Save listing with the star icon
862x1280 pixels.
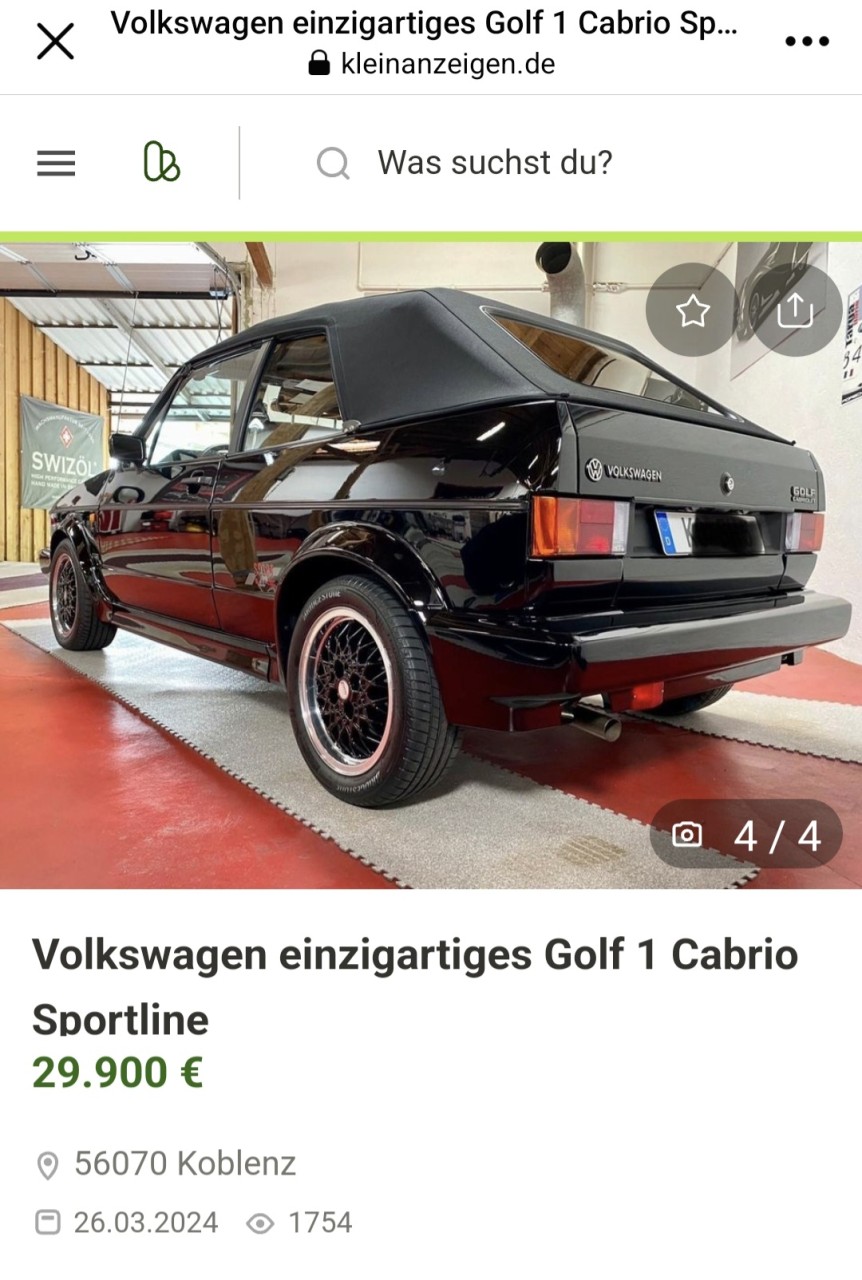tap(692, 311)
